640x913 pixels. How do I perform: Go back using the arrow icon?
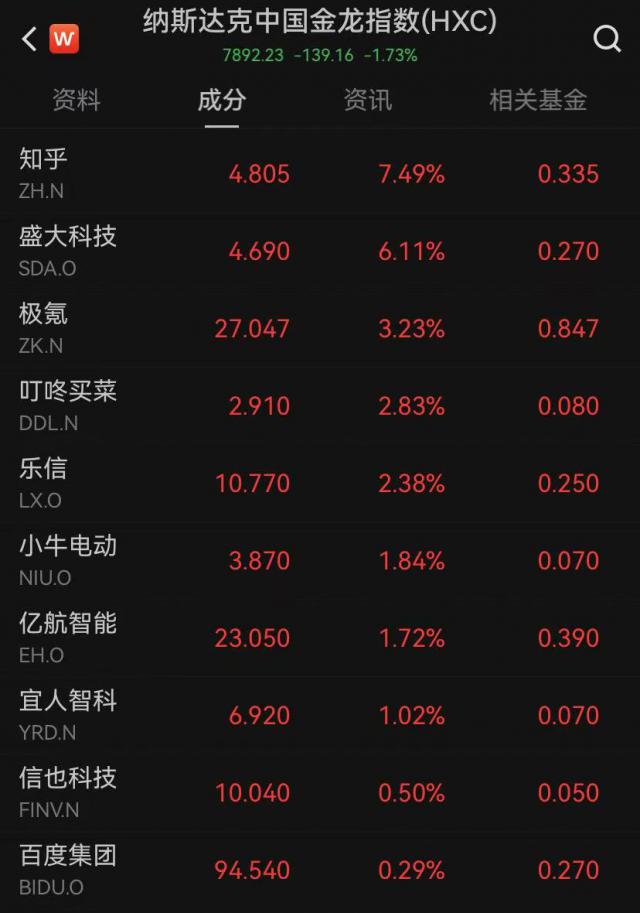point(29,39)
